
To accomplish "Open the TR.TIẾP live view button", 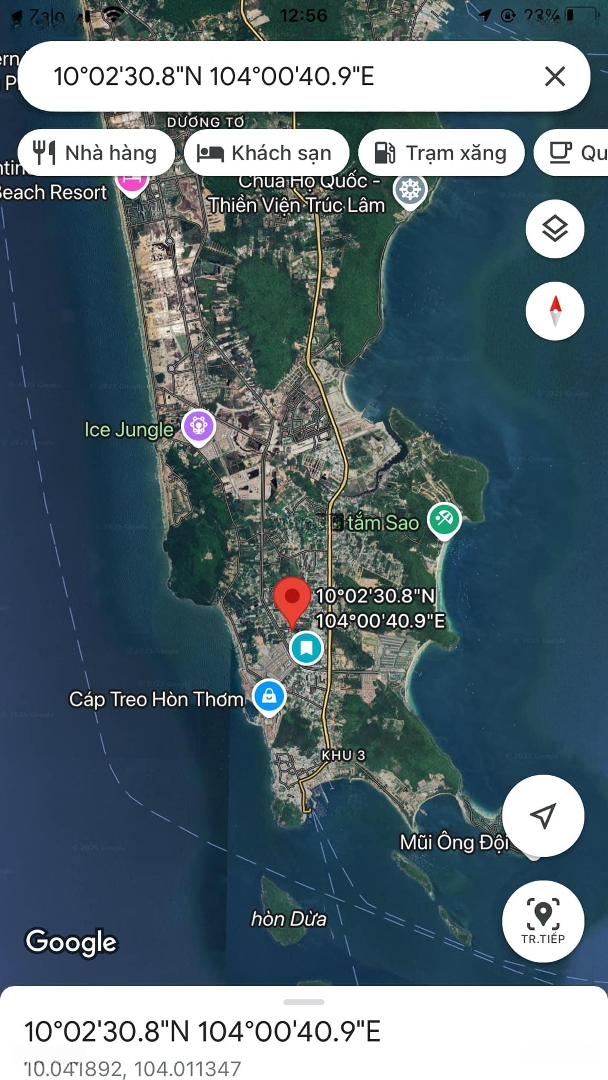I will pyautogui.click(x=543, y=920).
